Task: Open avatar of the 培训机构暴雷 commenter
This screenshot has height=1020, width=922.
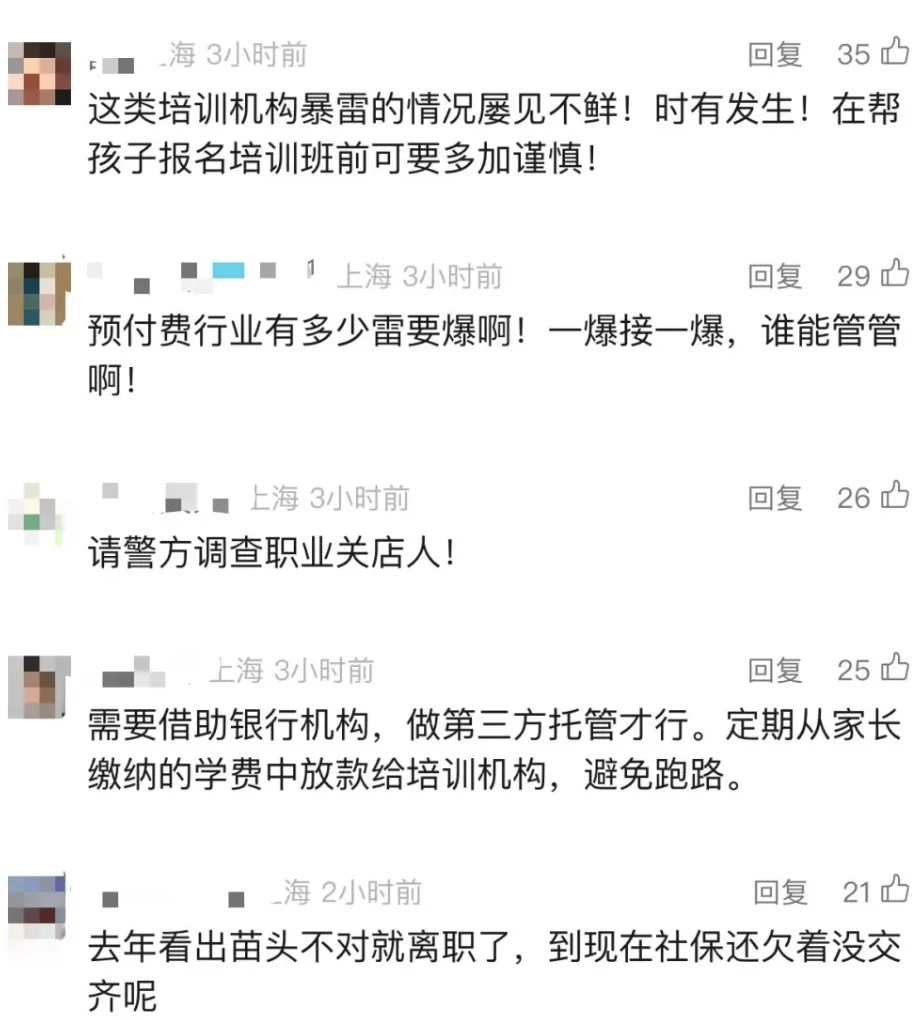Action: [x=39, y=73]
